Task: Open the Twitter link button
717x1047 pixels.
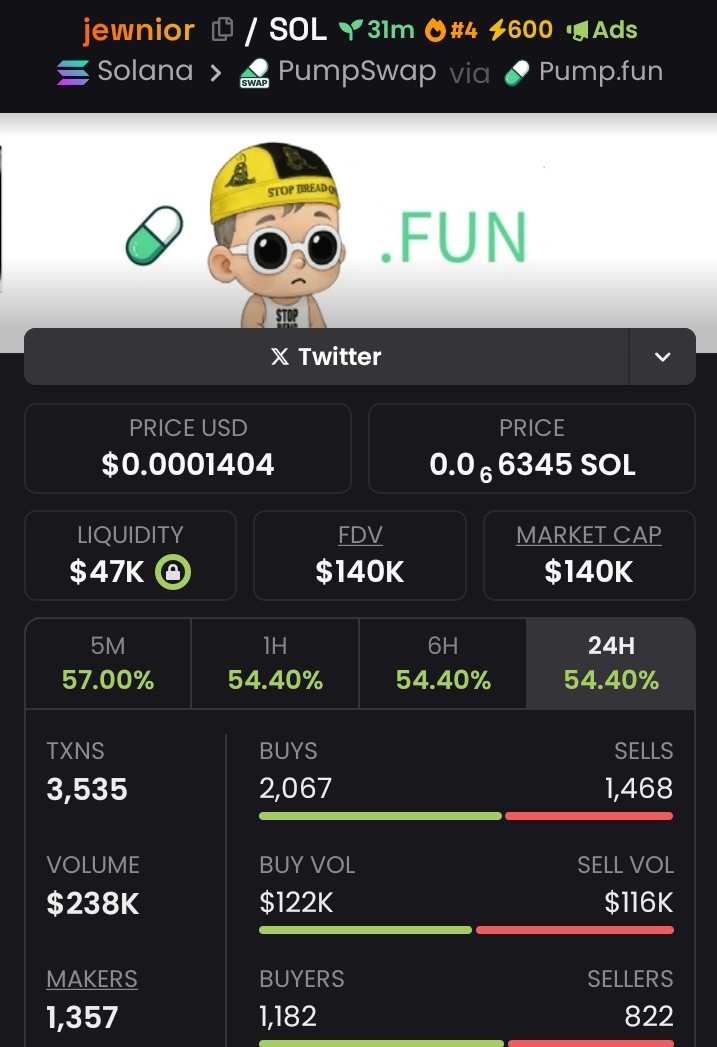Action: coord(326,357)
